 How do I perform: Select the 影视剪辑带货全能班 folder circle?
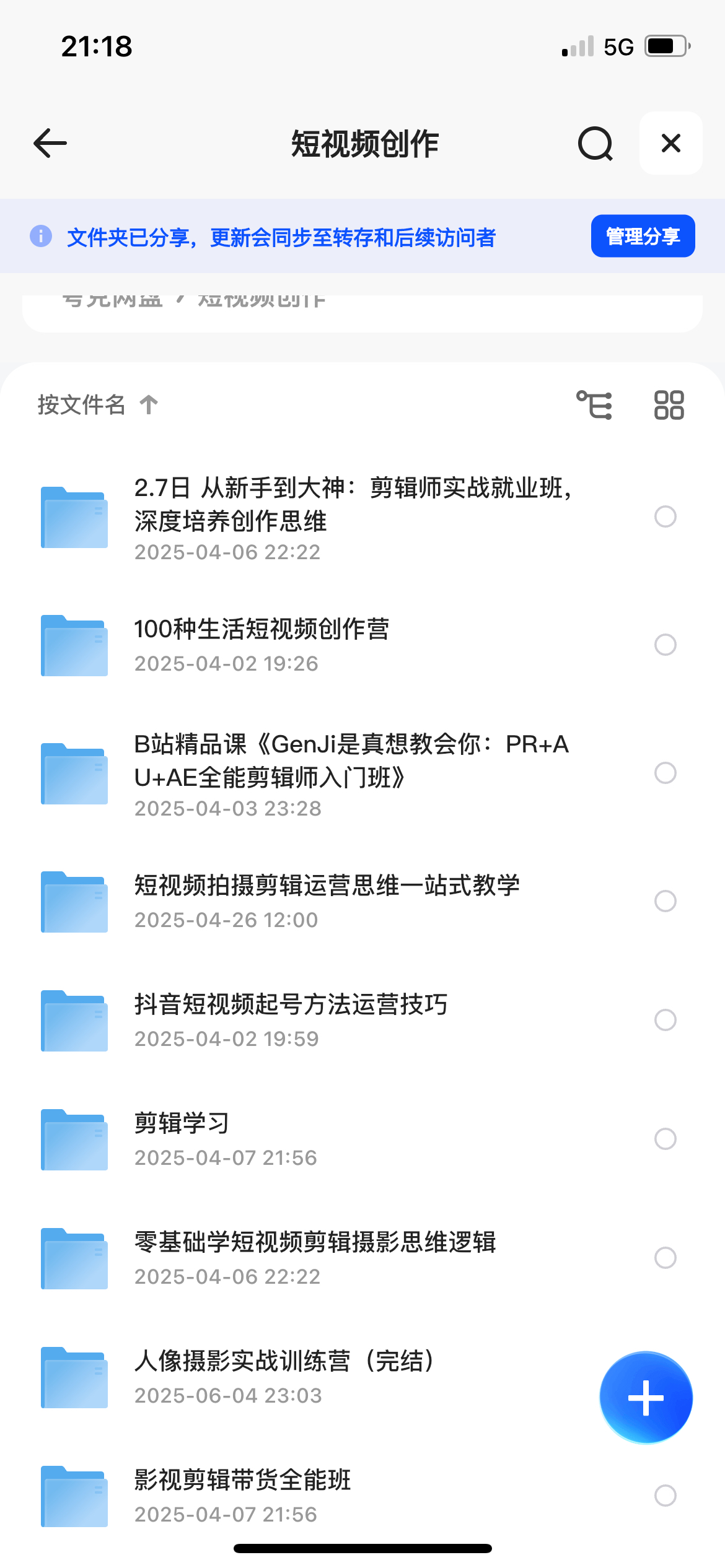tap(665, 1495)
